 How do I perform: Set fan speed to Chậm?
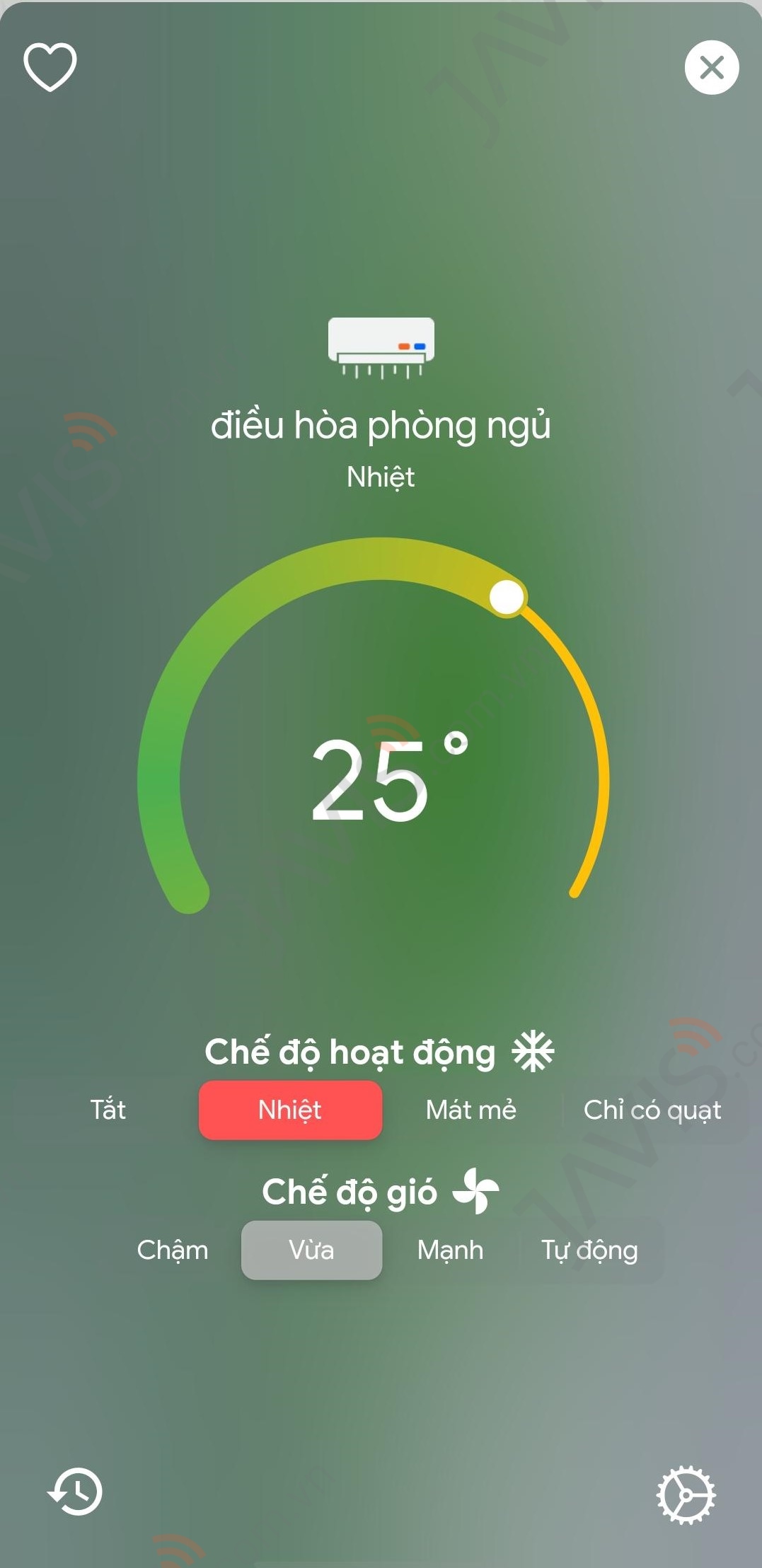(173, 1250)
